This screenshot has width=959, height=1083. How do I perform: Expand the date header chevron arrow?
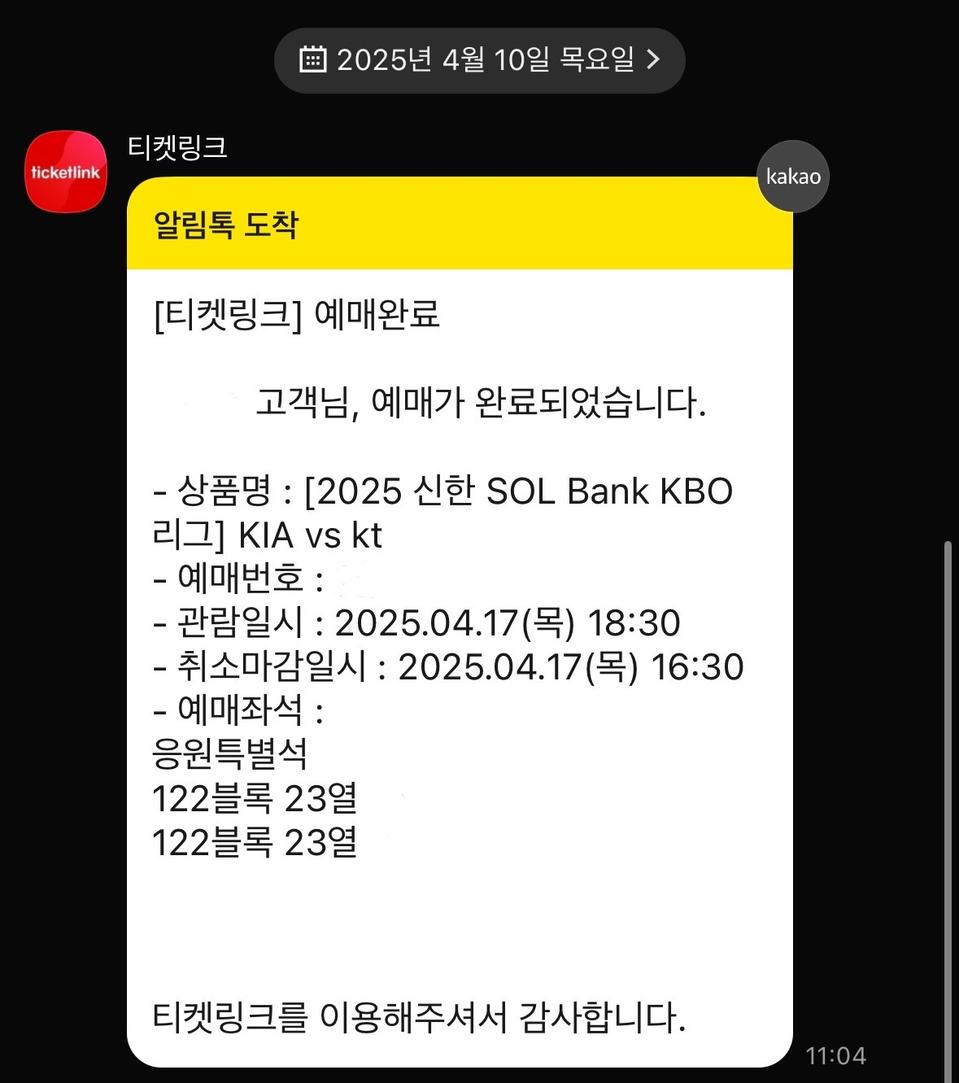tap(655, 59)
